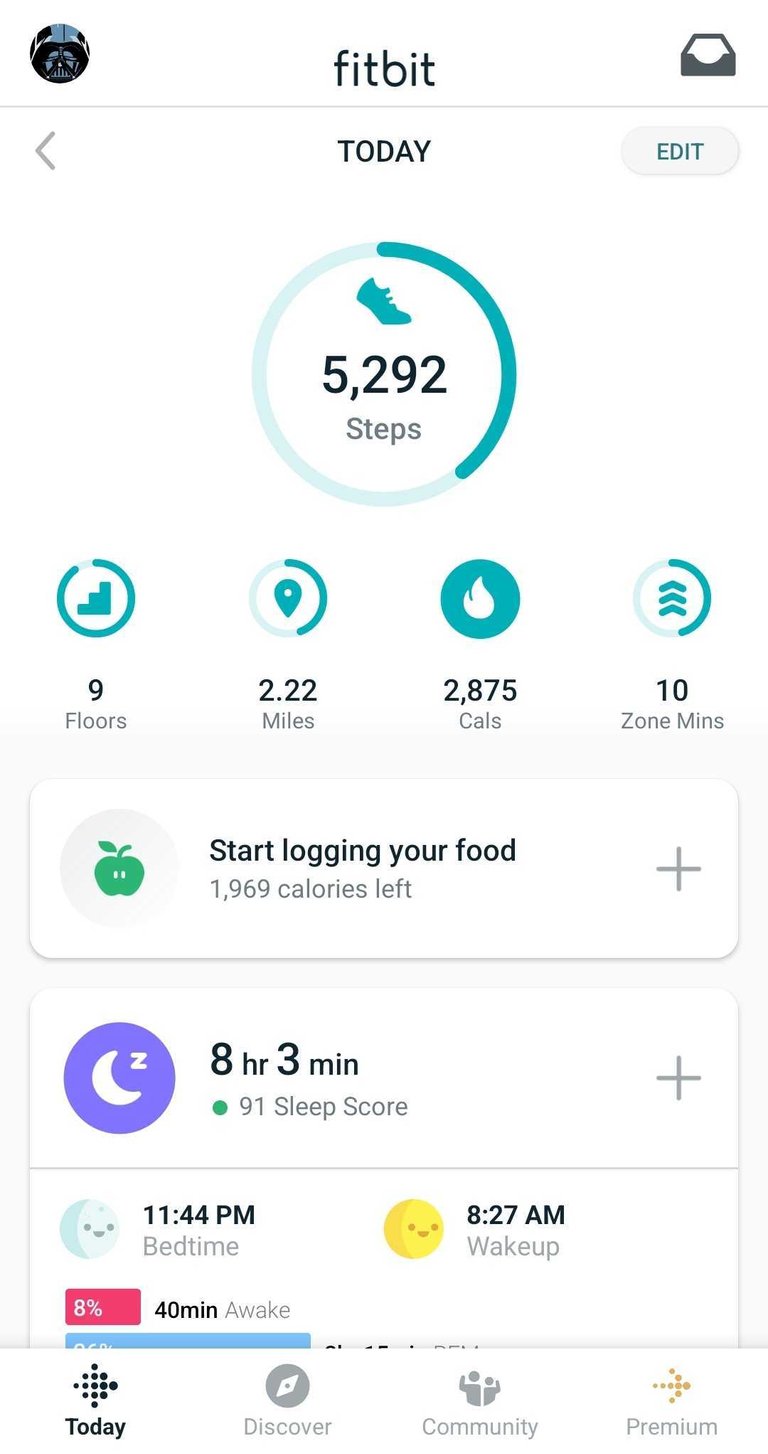Go to the previous day
This screenshot has width=768, height=1454.
[45, 152]
